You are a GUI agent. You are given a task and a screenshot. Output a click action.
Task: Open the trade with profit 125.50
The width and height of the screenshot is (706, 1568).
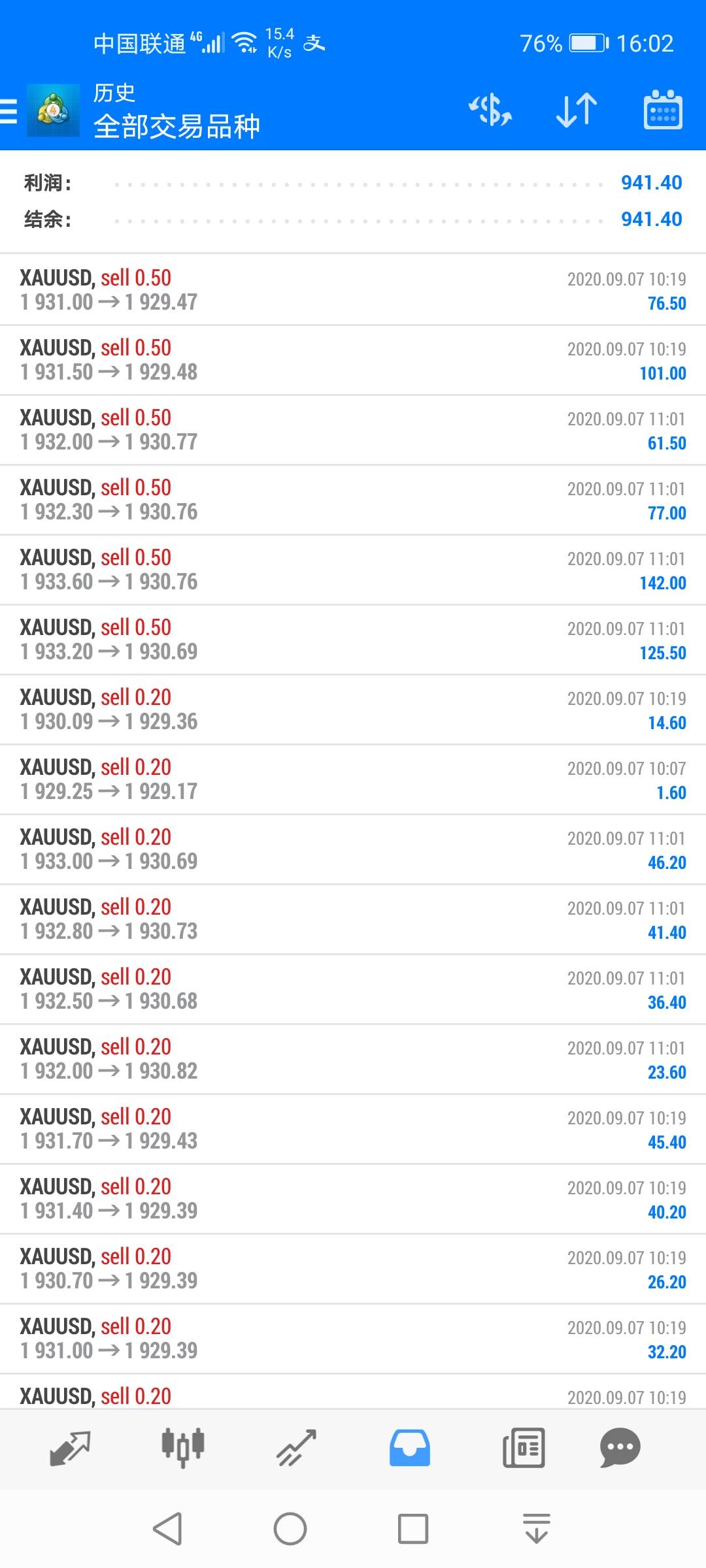[x=353, y=640]
